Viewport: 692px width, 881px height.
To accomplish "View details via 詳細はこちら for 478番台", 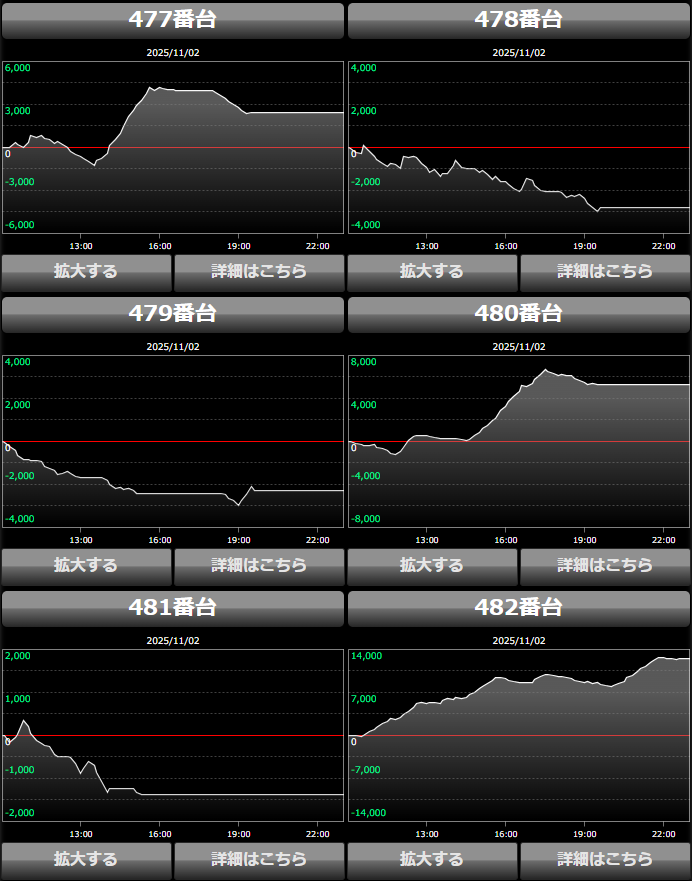I will [605, 271].
